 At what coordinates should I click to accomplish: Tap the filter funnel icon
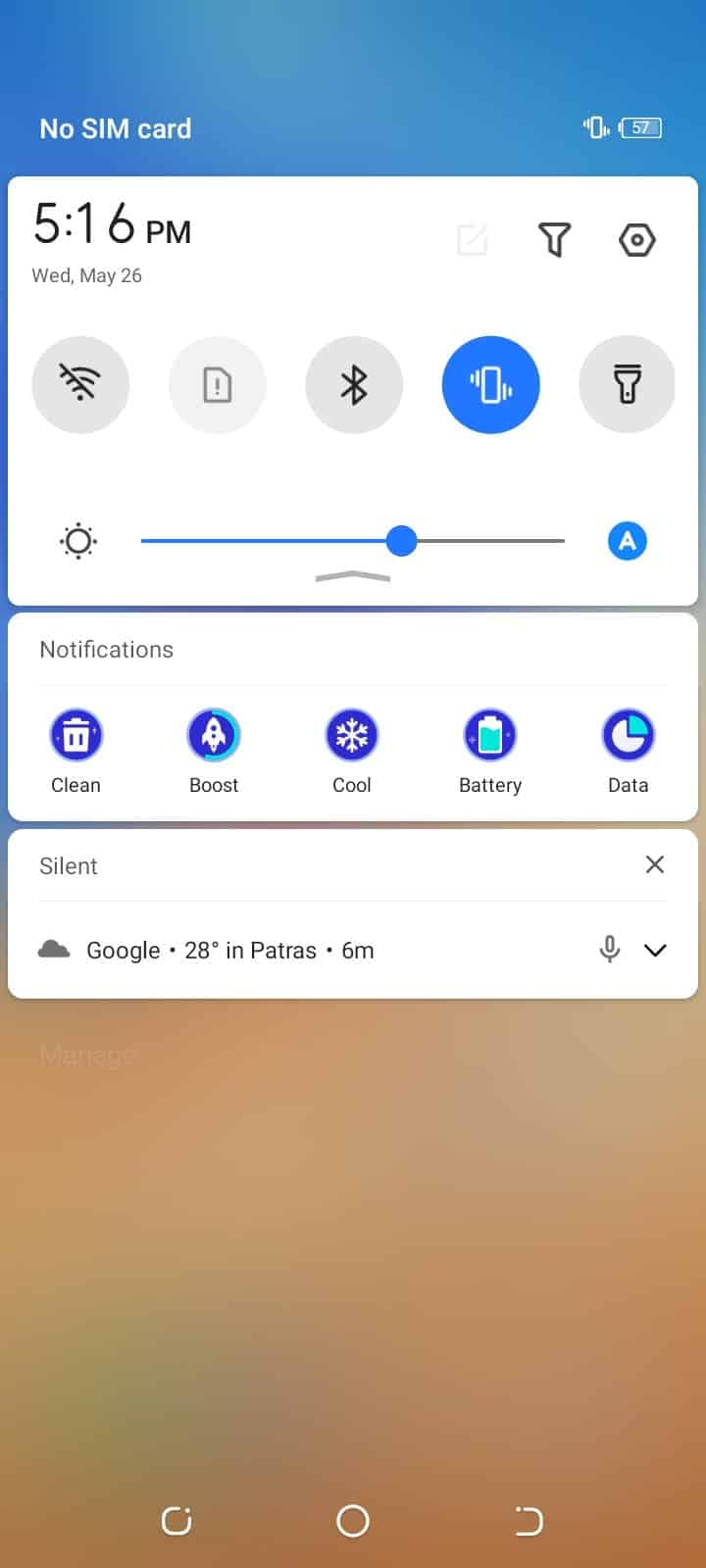[x=554, y=240]
